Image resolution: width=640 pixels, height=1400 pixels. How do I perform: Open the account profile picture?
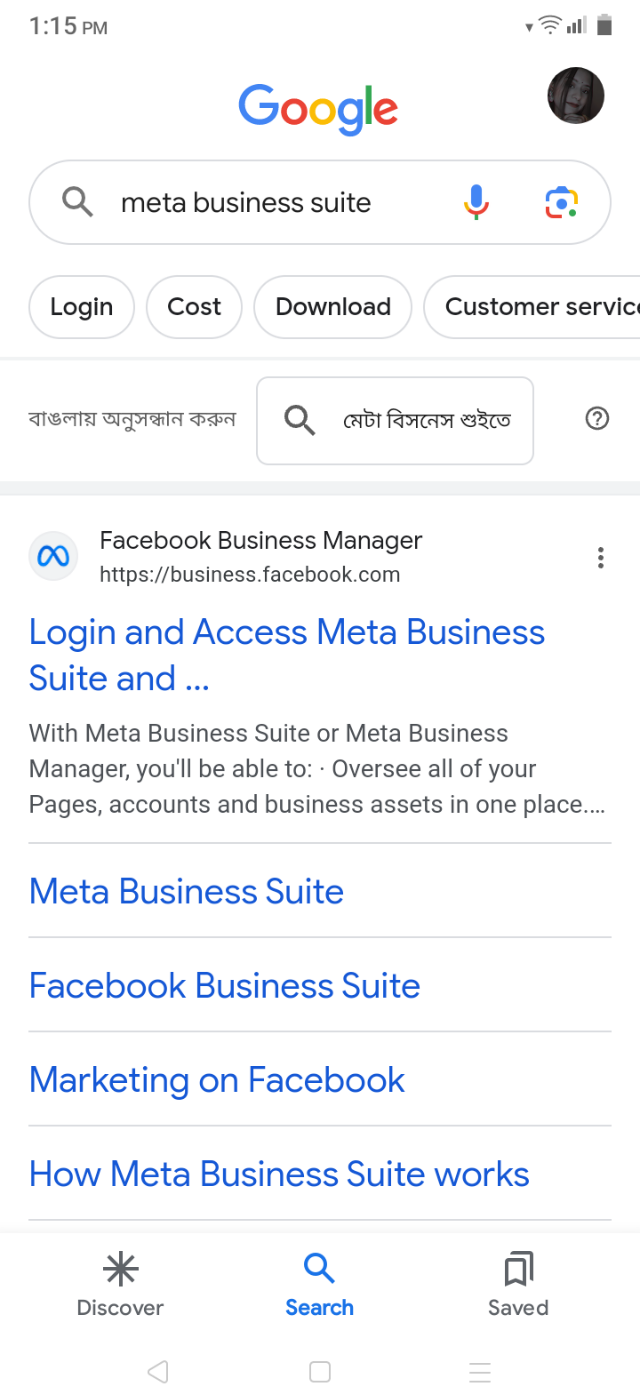point(576,96)
